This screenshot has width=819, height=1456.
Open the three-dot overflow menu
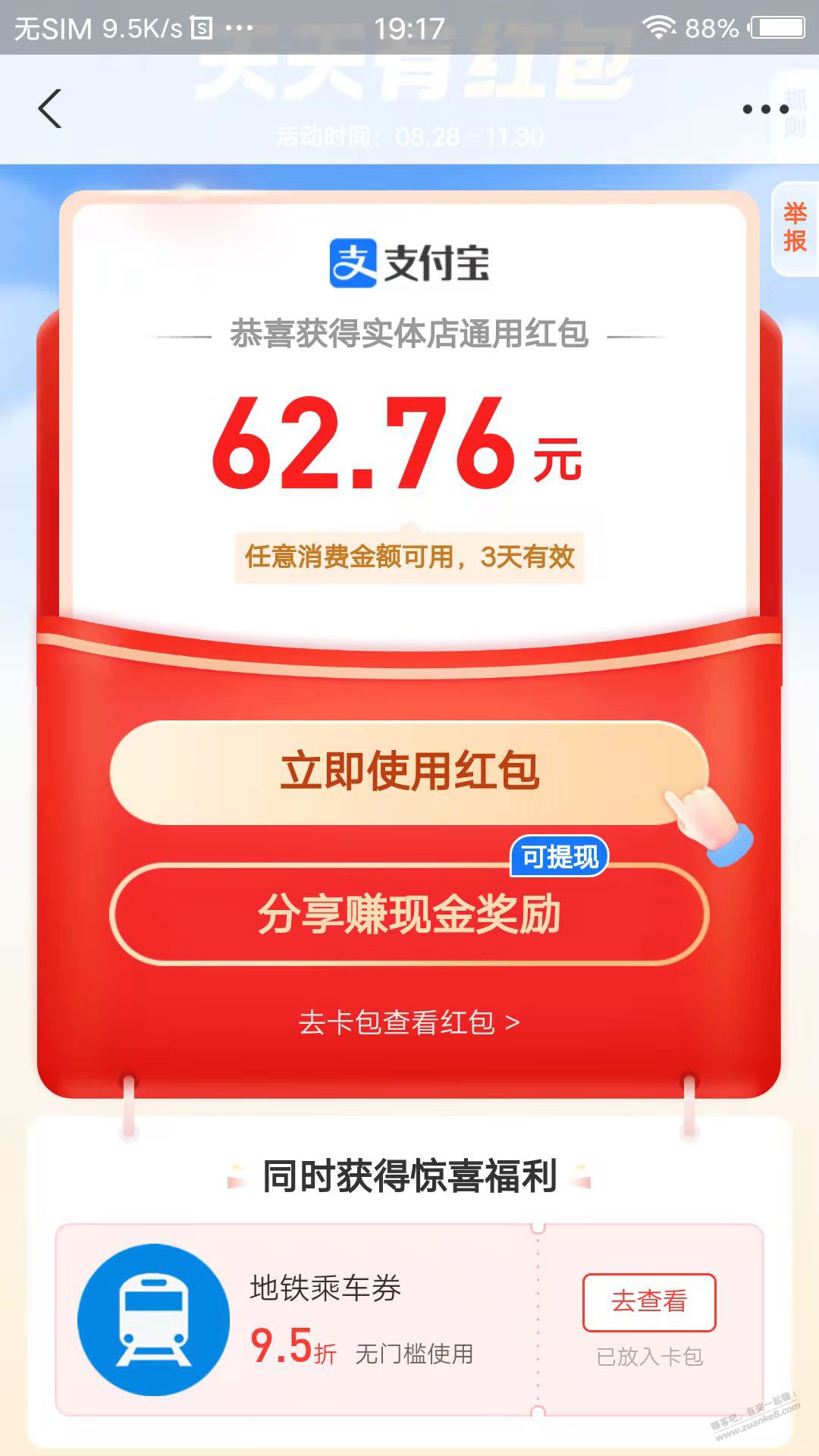point(765,110)
